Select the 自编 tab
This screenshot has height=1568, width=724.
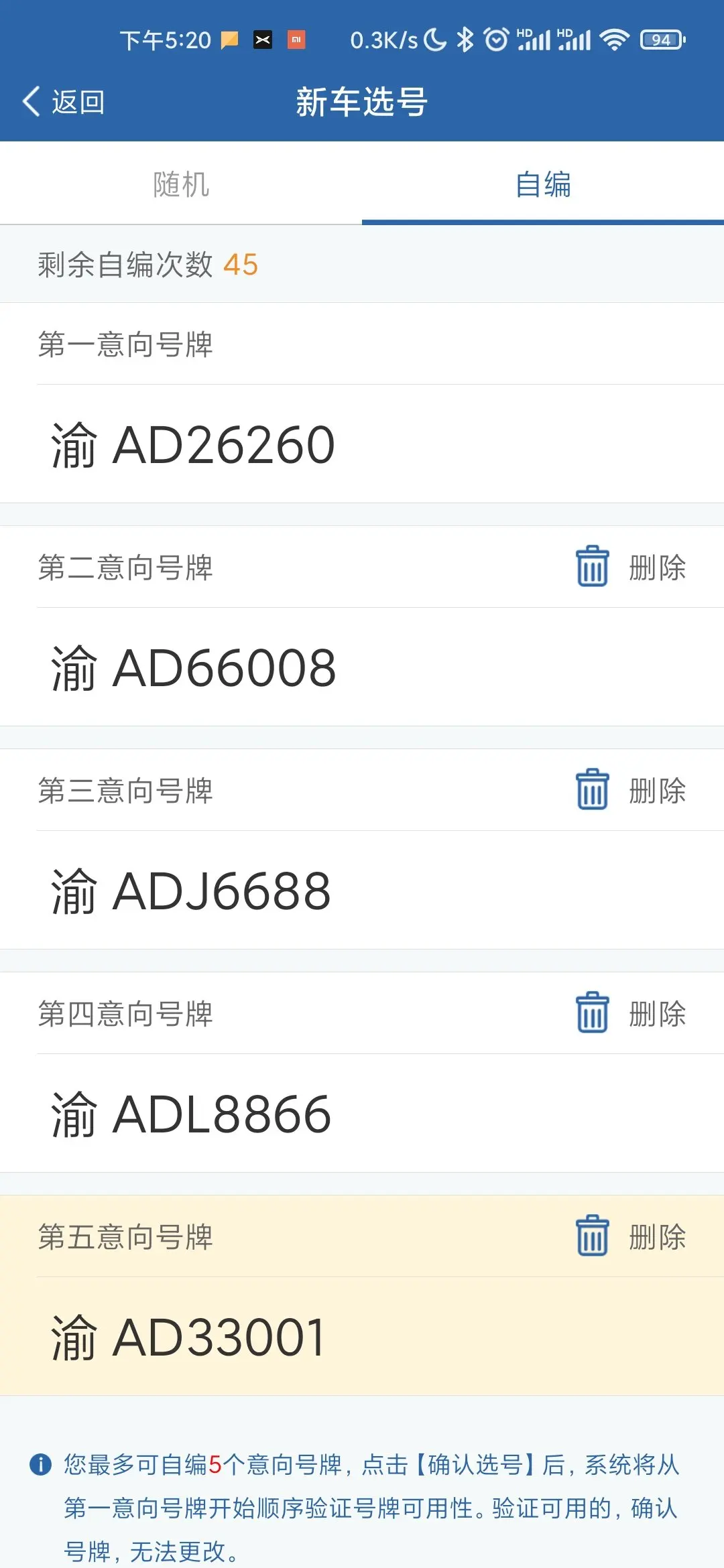[x=543, y=184]
